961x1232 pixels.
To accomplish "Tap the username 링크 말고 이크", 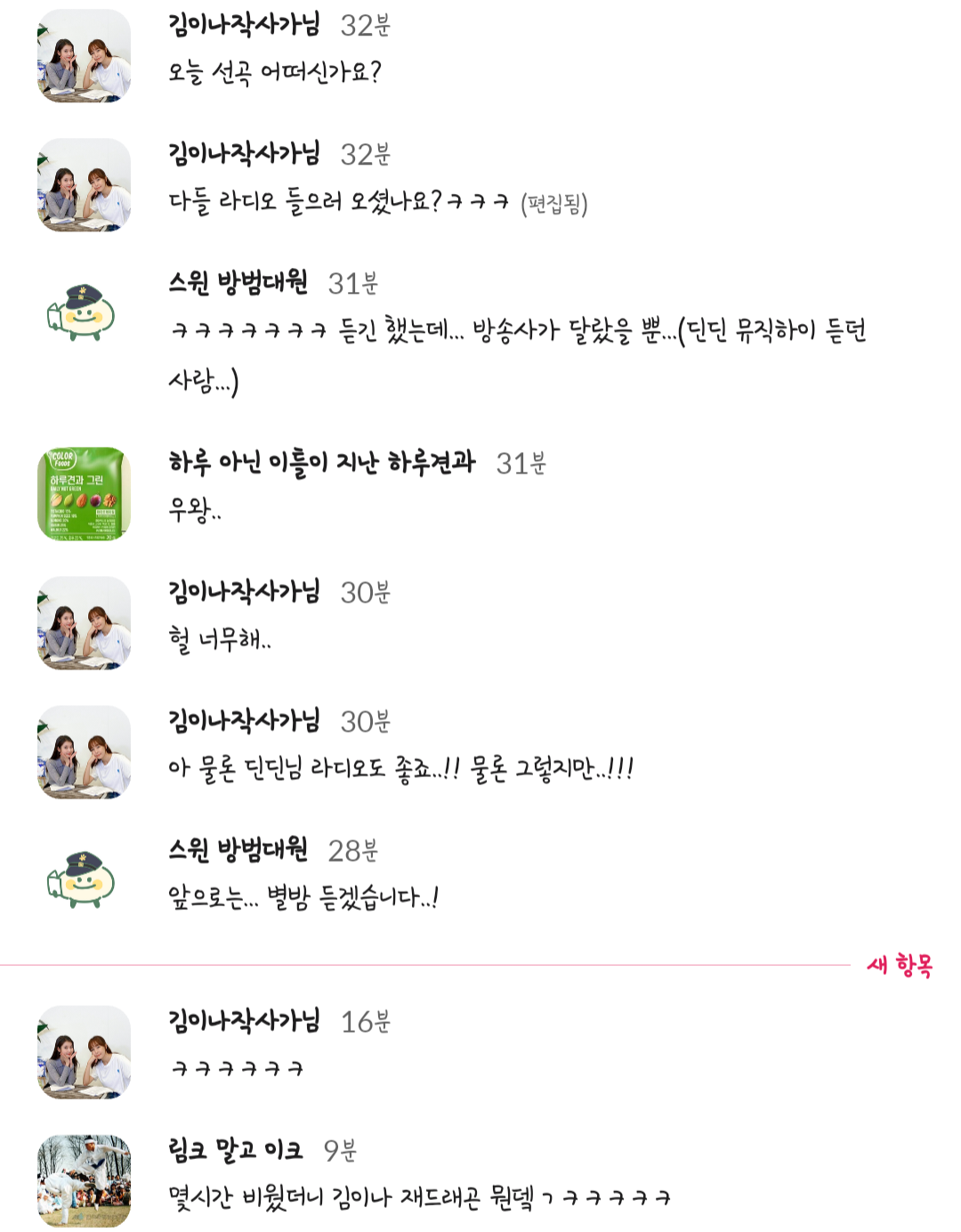I will pos(235,1149).
